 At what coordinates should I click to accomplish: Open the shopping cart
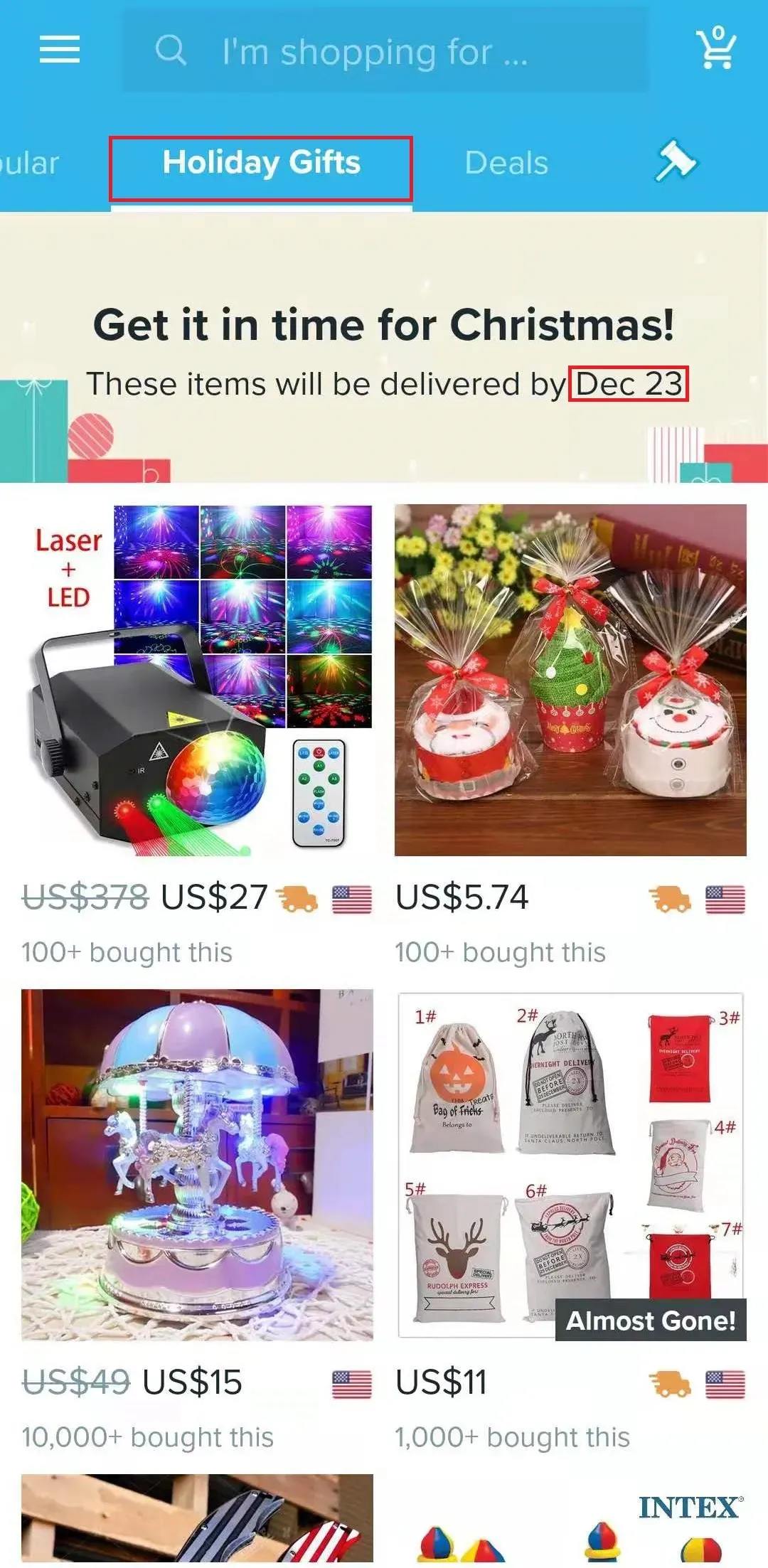point(716,48)
